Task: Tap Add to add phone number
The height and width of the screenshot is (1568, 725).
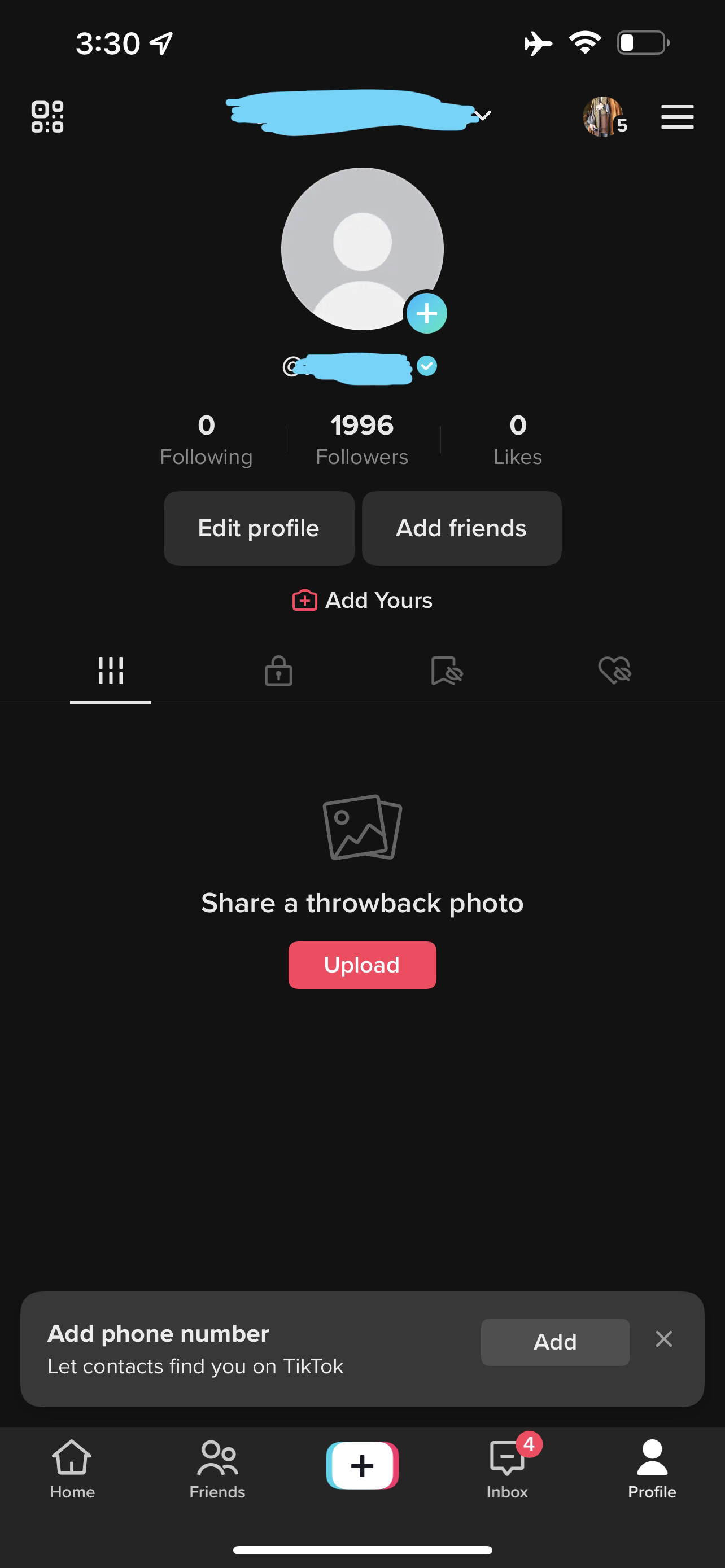Action: click(555, 1342)
